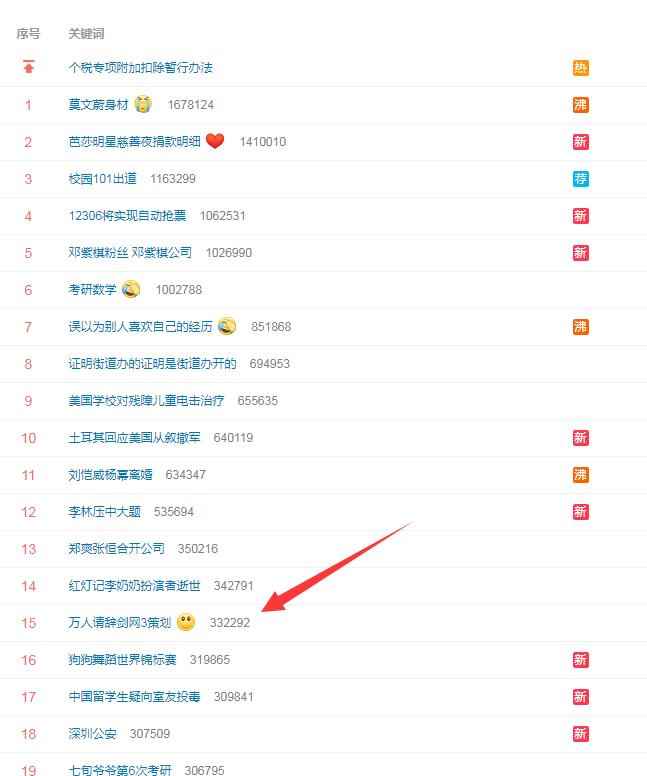Open topic 证明街道办的证明是街道办开的
This screenshot has width=647, height=776.
(x=152, y=364)
